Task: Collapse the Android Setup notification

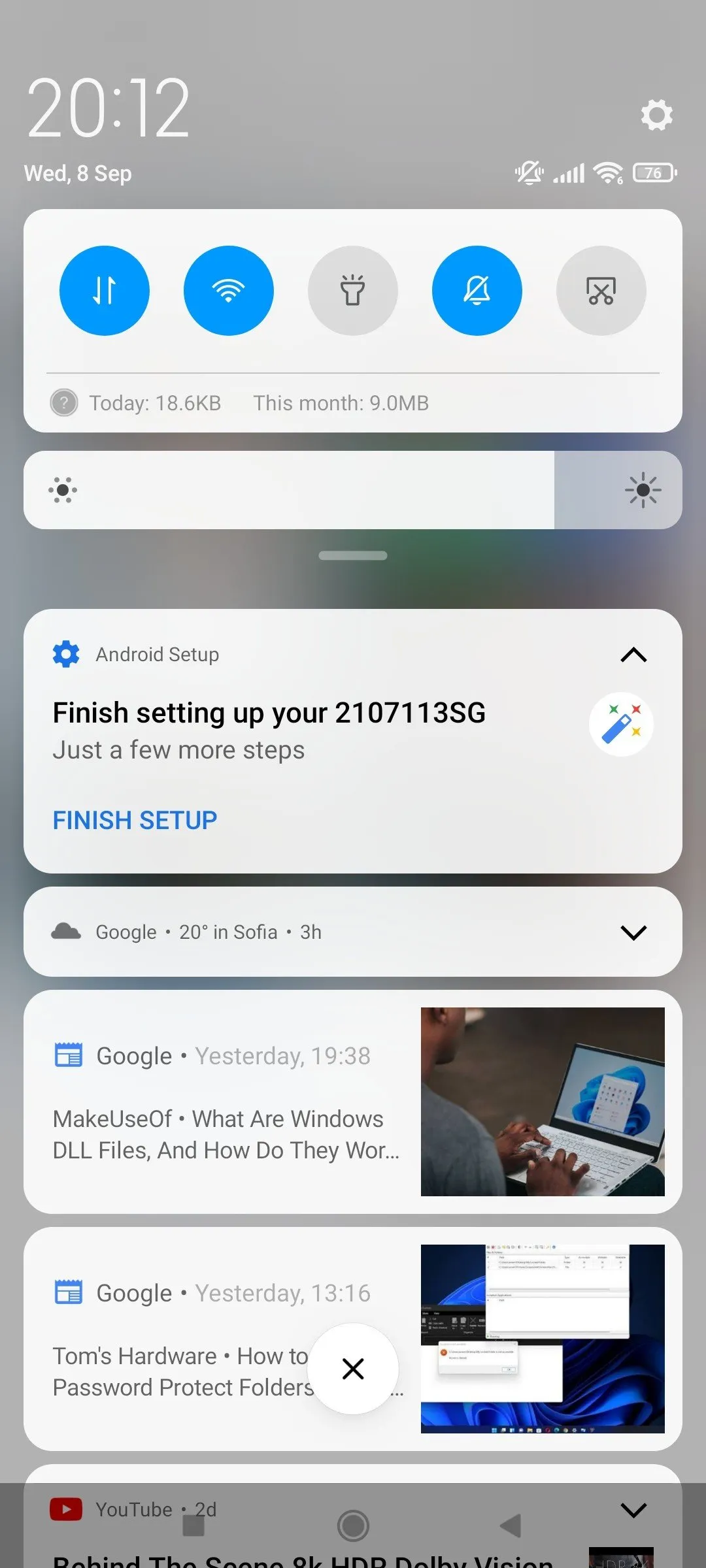Action: pyautogui.click(x=633, y=655)
